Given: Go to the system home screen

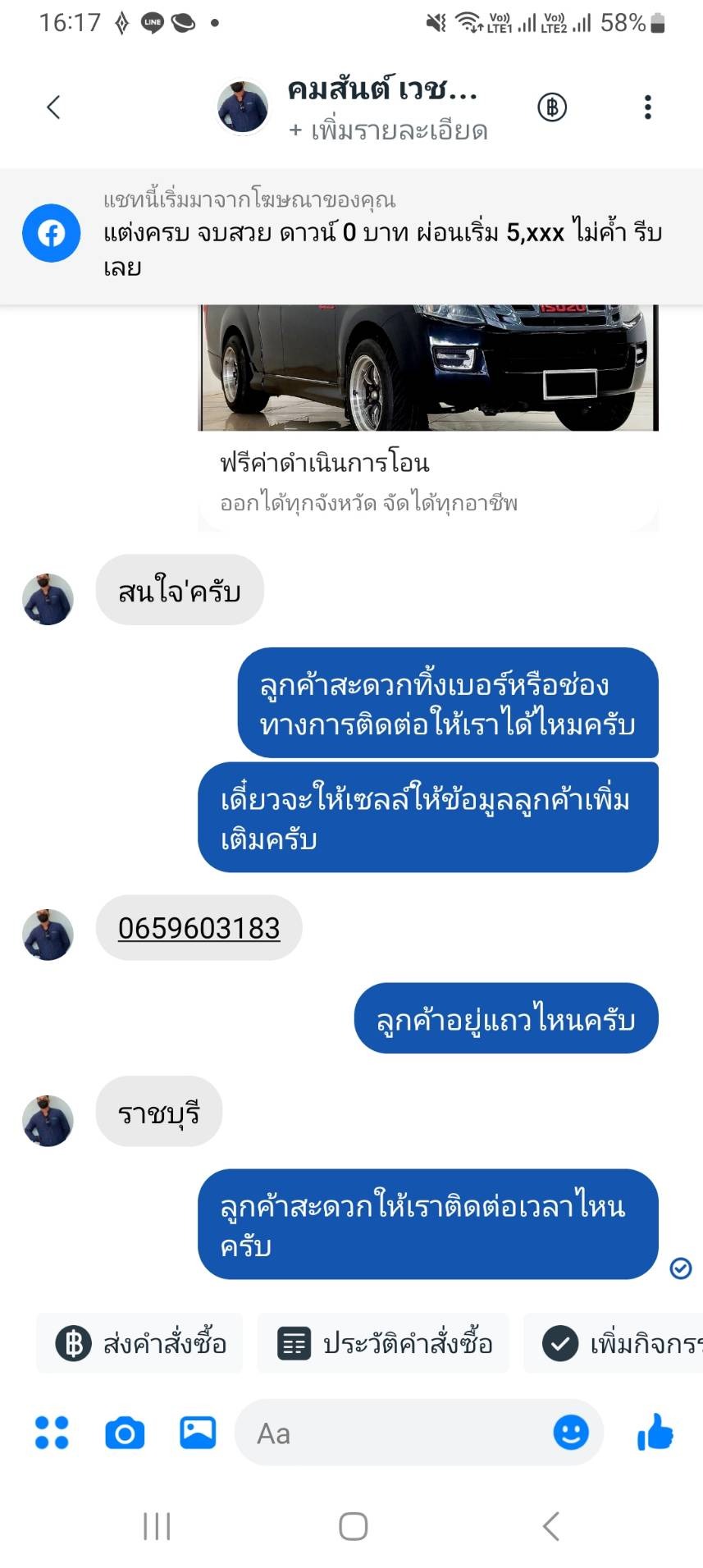Looking at the screenshot, I should (x=353, y=1526).
